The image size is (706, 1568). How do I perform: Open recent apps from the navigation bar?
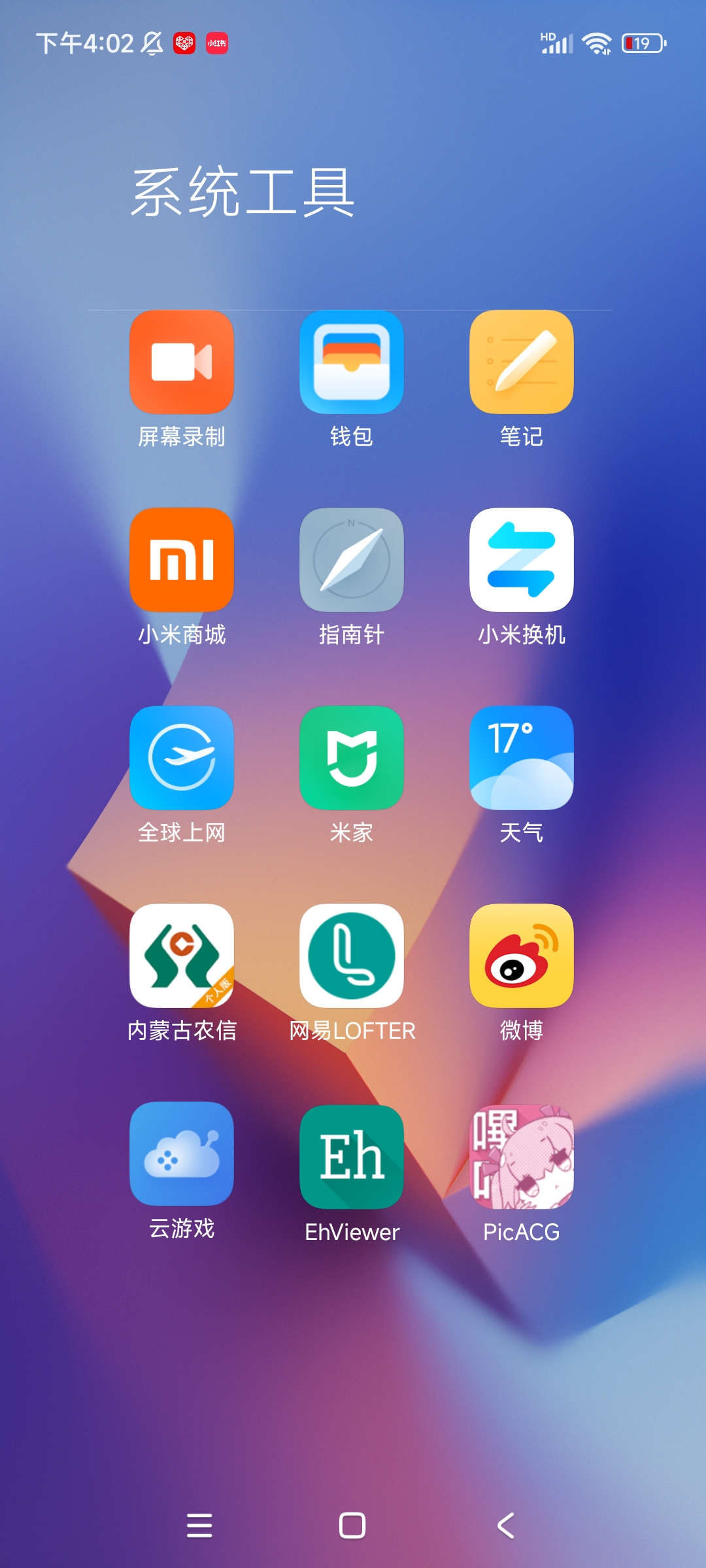[x=199, y=1526]
